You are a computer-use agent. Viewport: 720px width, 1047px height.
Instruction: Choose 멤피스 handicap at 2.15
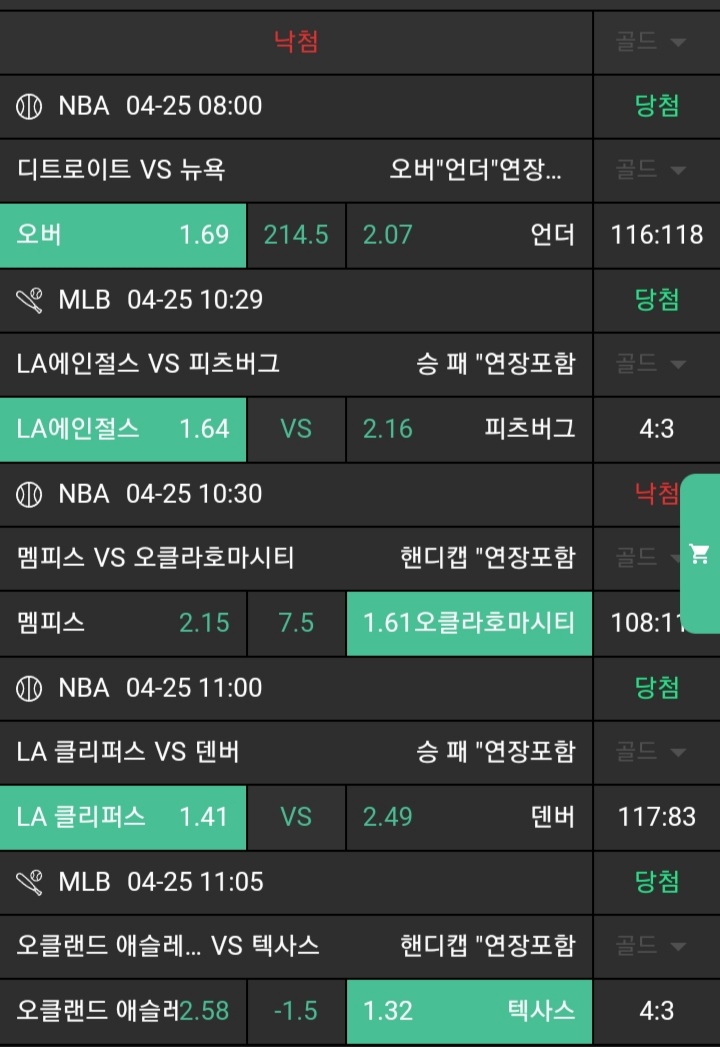(123, 623)
